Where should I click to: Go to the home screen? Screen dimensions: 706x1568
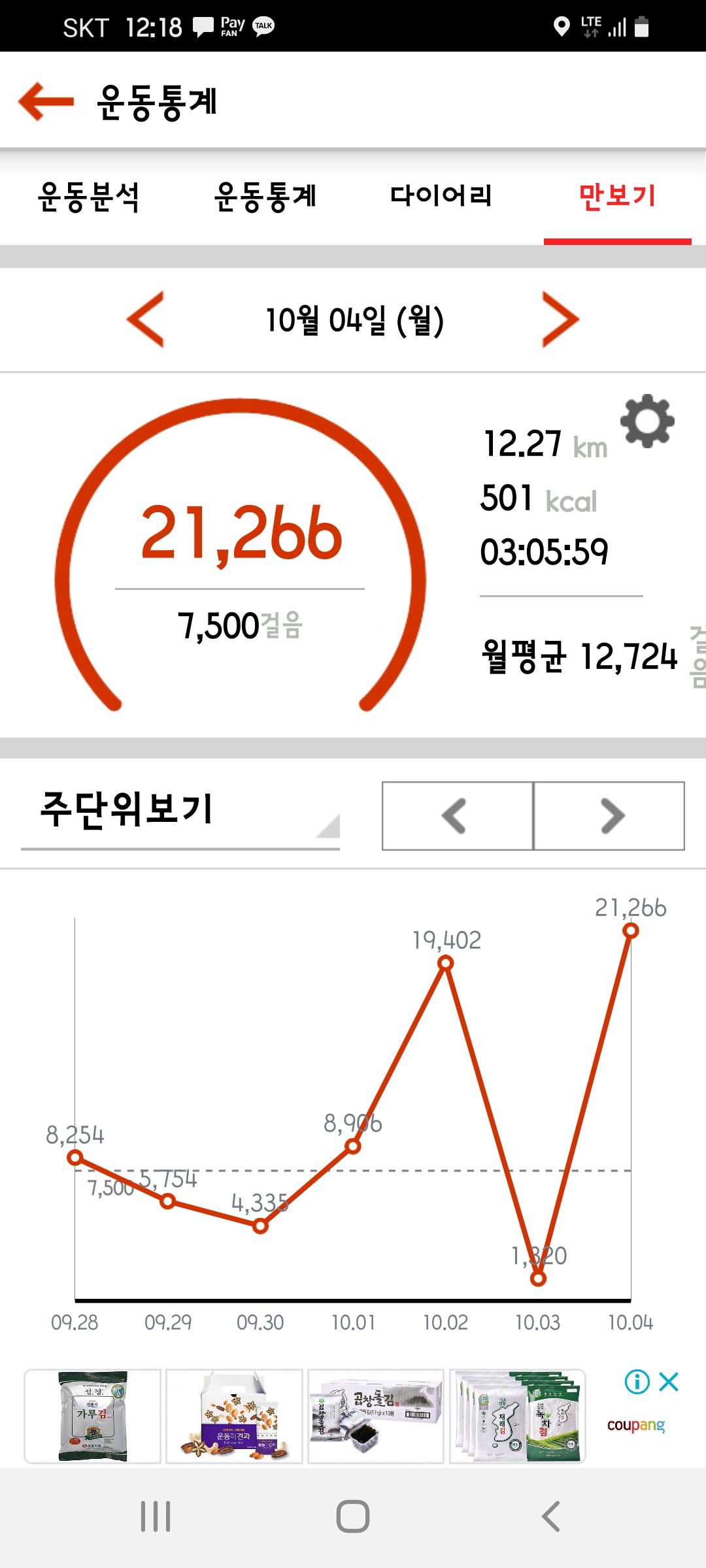tap(353, 1516)
